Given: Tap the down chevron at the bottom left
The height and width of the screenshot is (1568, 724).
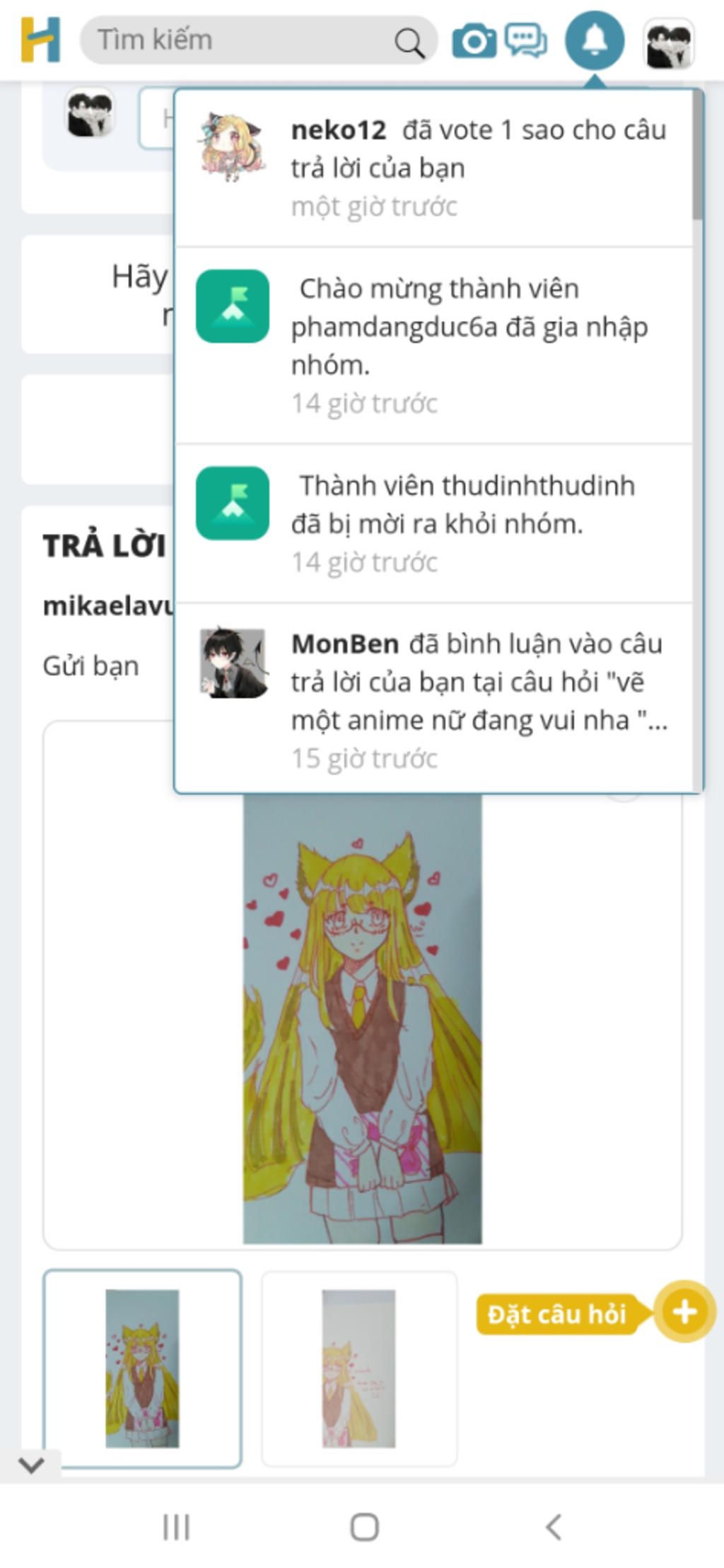Looking at the screenshot, I should tap(31, 1463).
